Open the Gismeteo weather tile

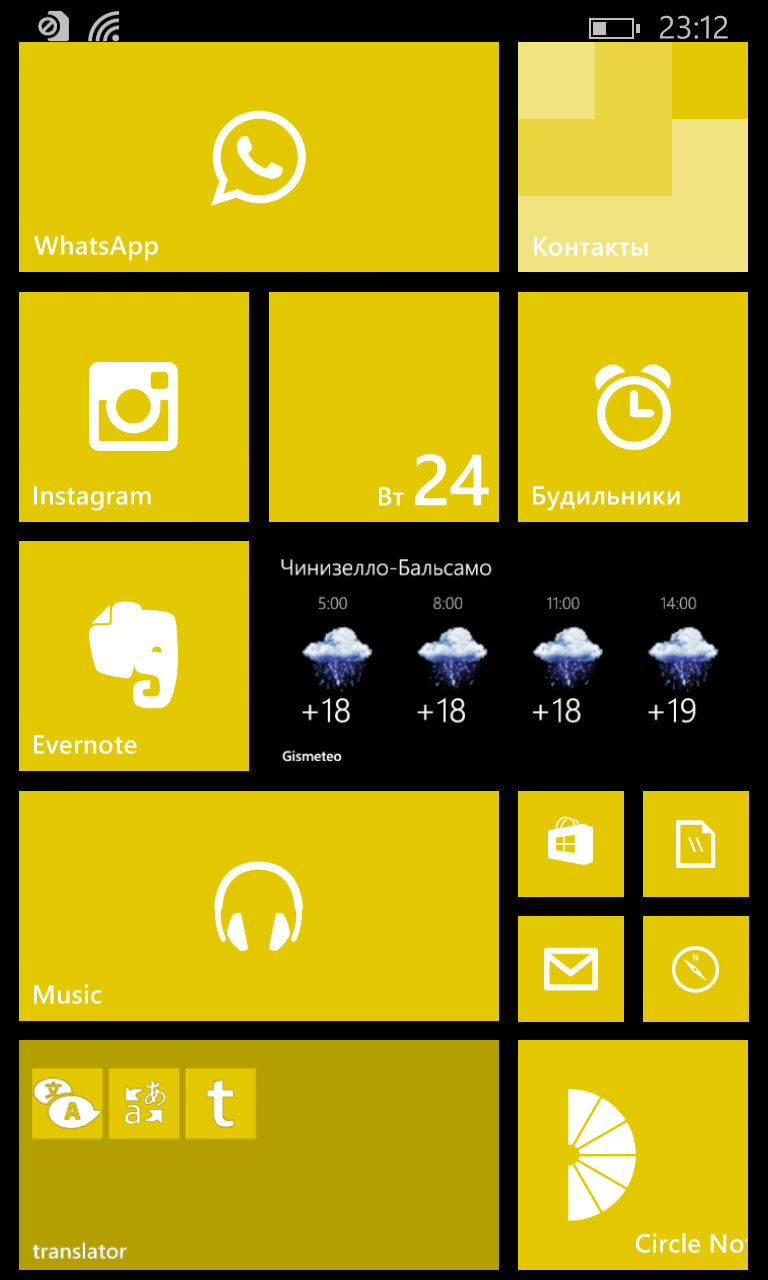tap(508, 655)
